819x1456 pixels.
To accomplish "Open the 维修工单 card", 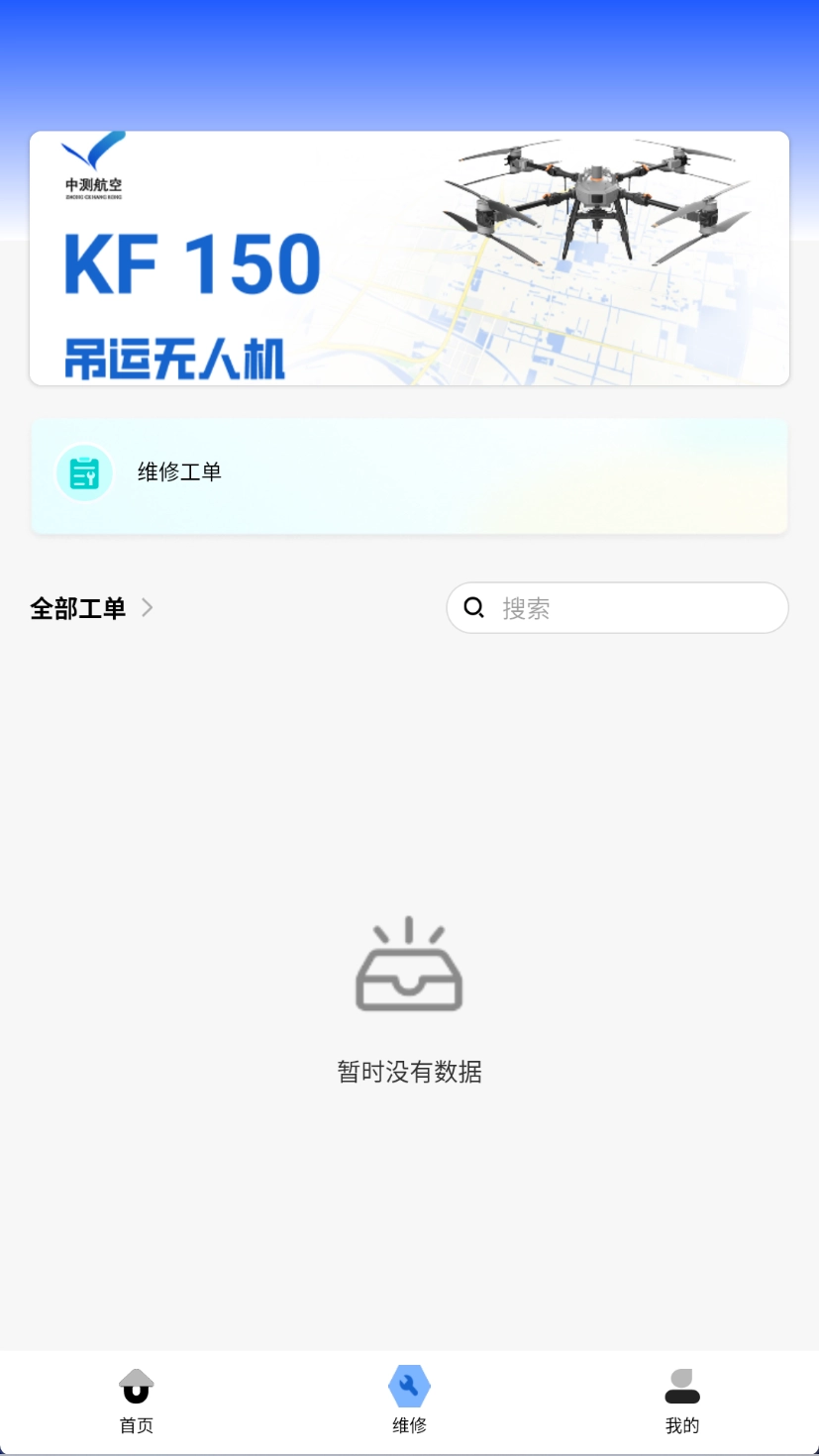I will pyautogui.click(x=409, y=475).
